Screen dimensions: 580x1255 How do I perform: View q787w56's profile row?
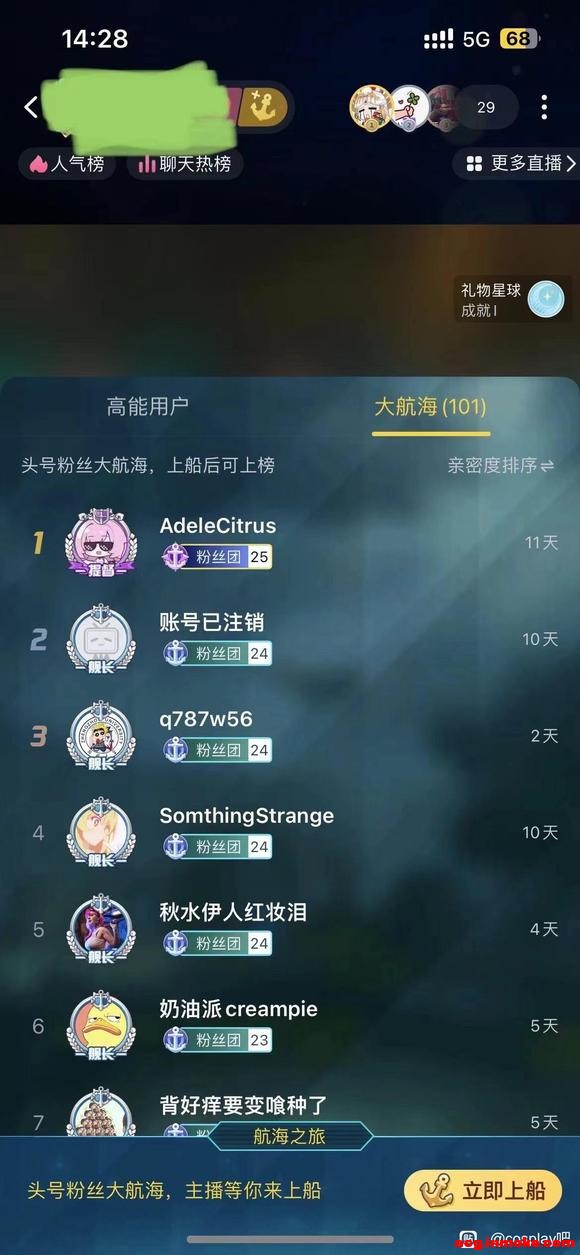(290, 736)
